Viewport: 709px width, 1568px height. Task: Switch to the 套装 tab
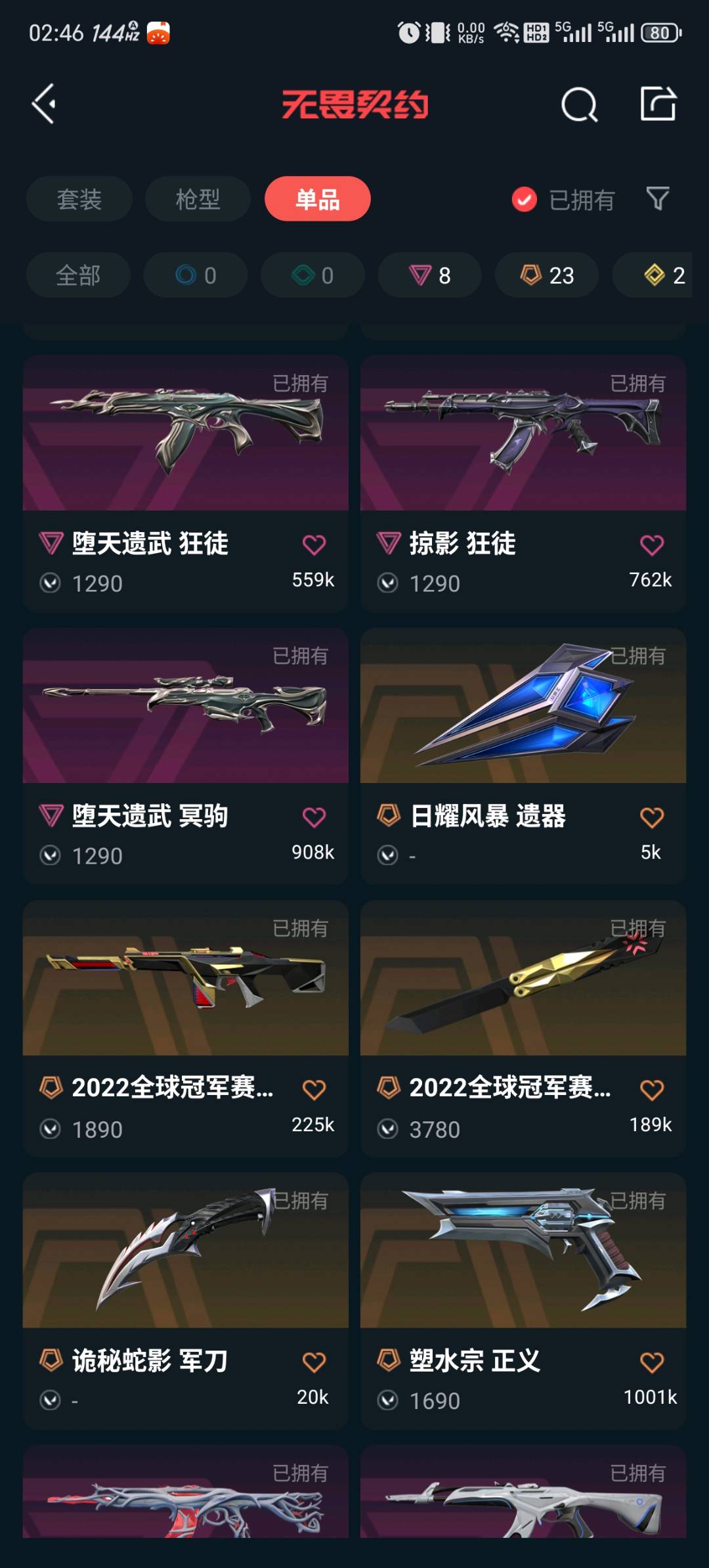(79, 199)
